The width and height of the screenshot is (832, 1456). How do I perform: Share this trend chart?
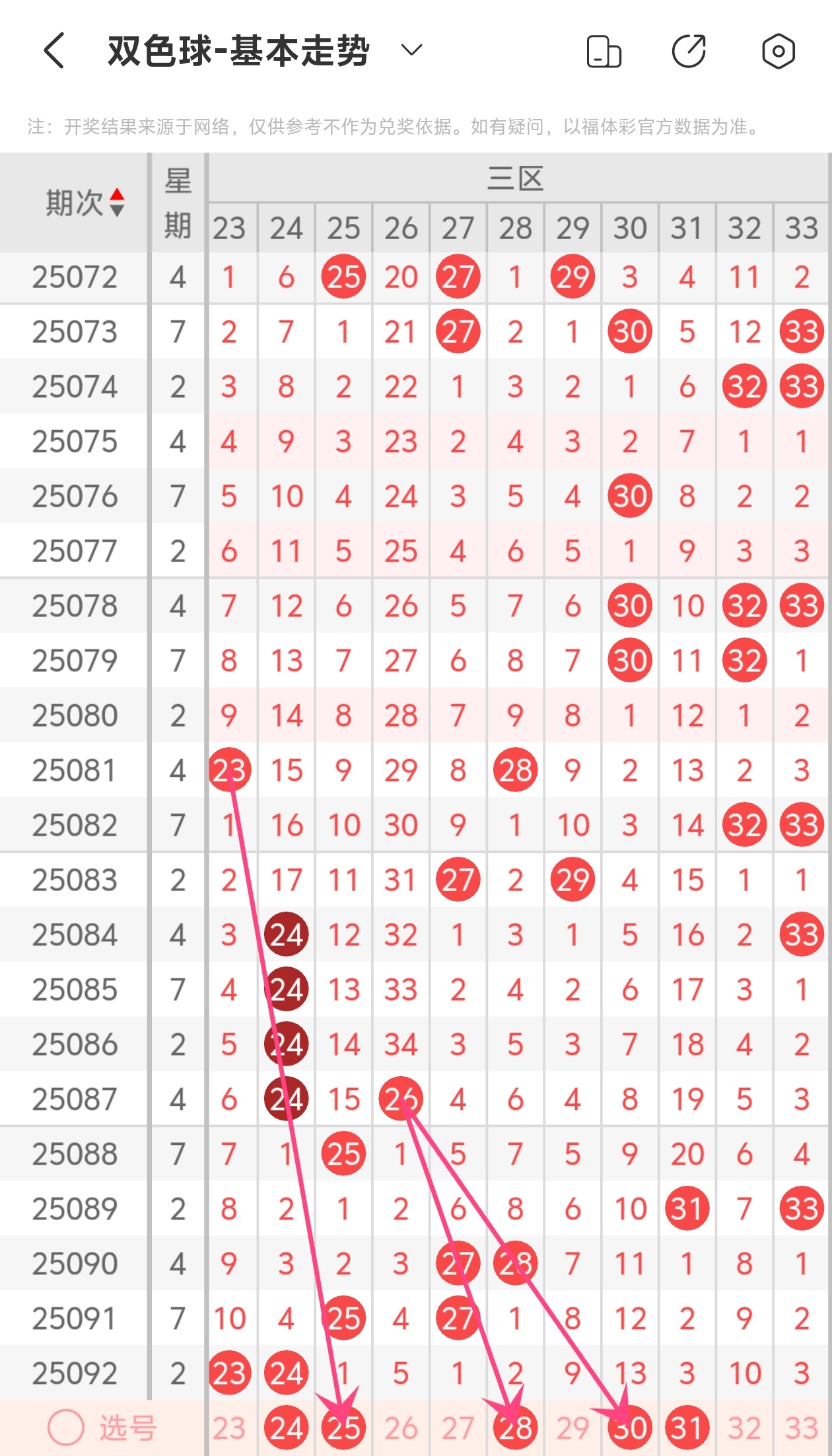coord(689,51)
